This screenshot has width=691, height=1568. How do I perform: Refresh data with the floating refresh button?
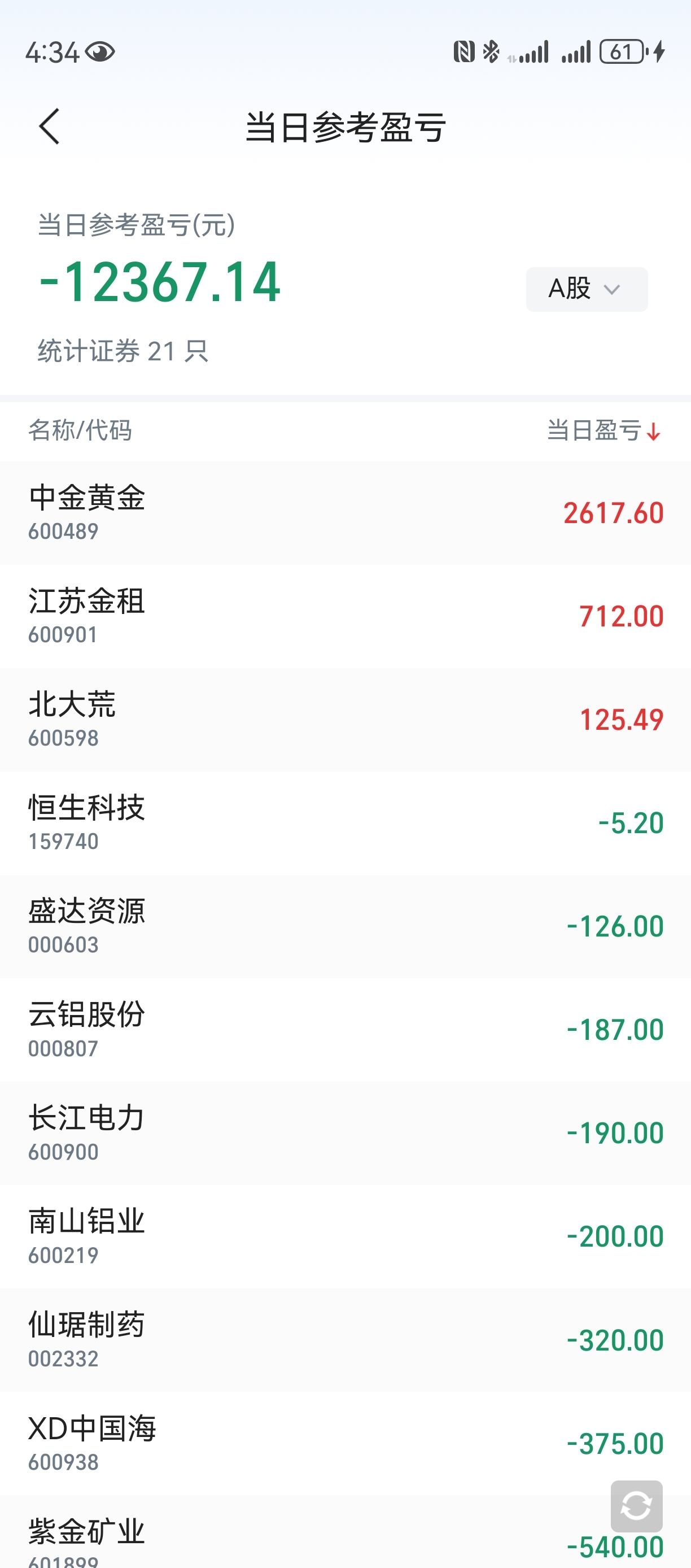tap(636, 1506)
